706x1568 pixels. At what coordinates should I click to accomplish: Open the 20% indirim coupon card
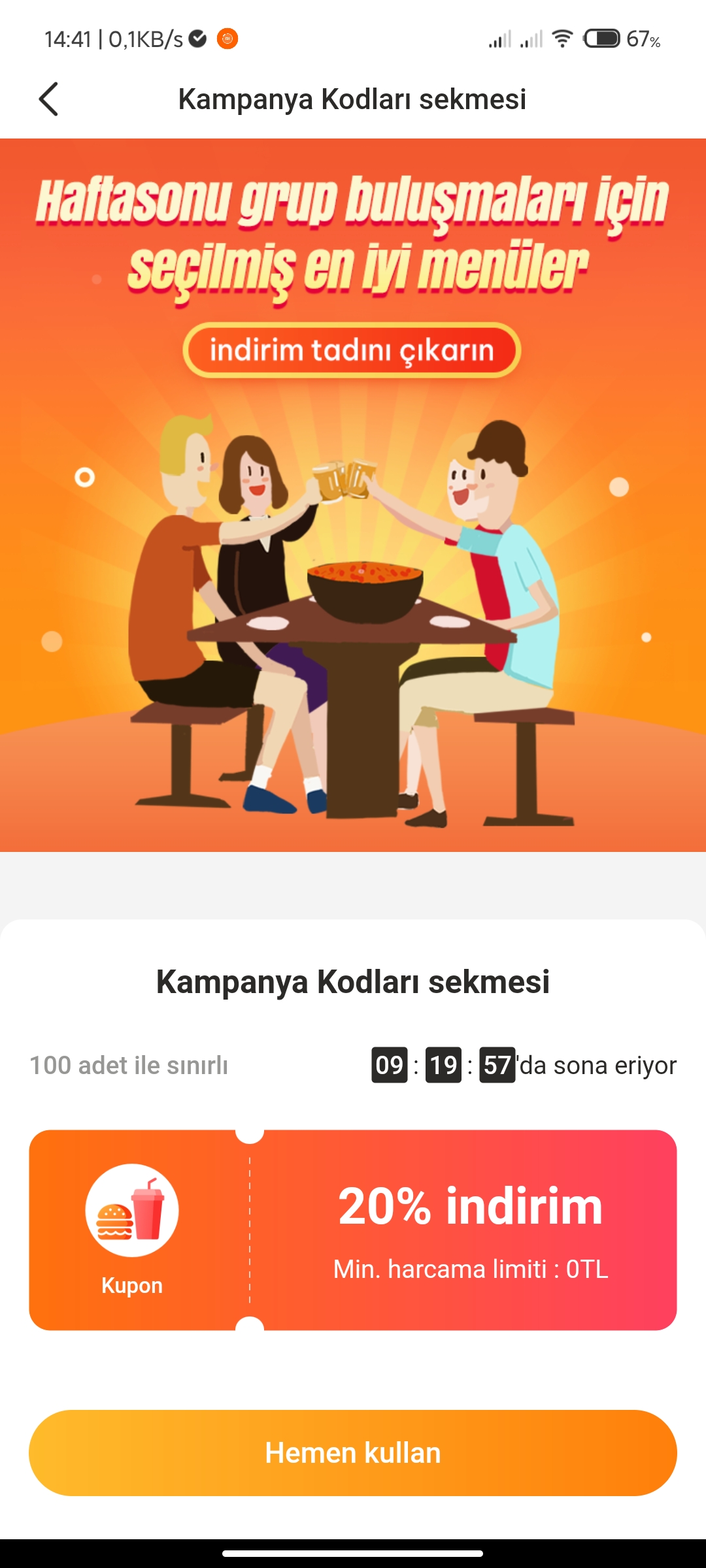click(353, 1230)
